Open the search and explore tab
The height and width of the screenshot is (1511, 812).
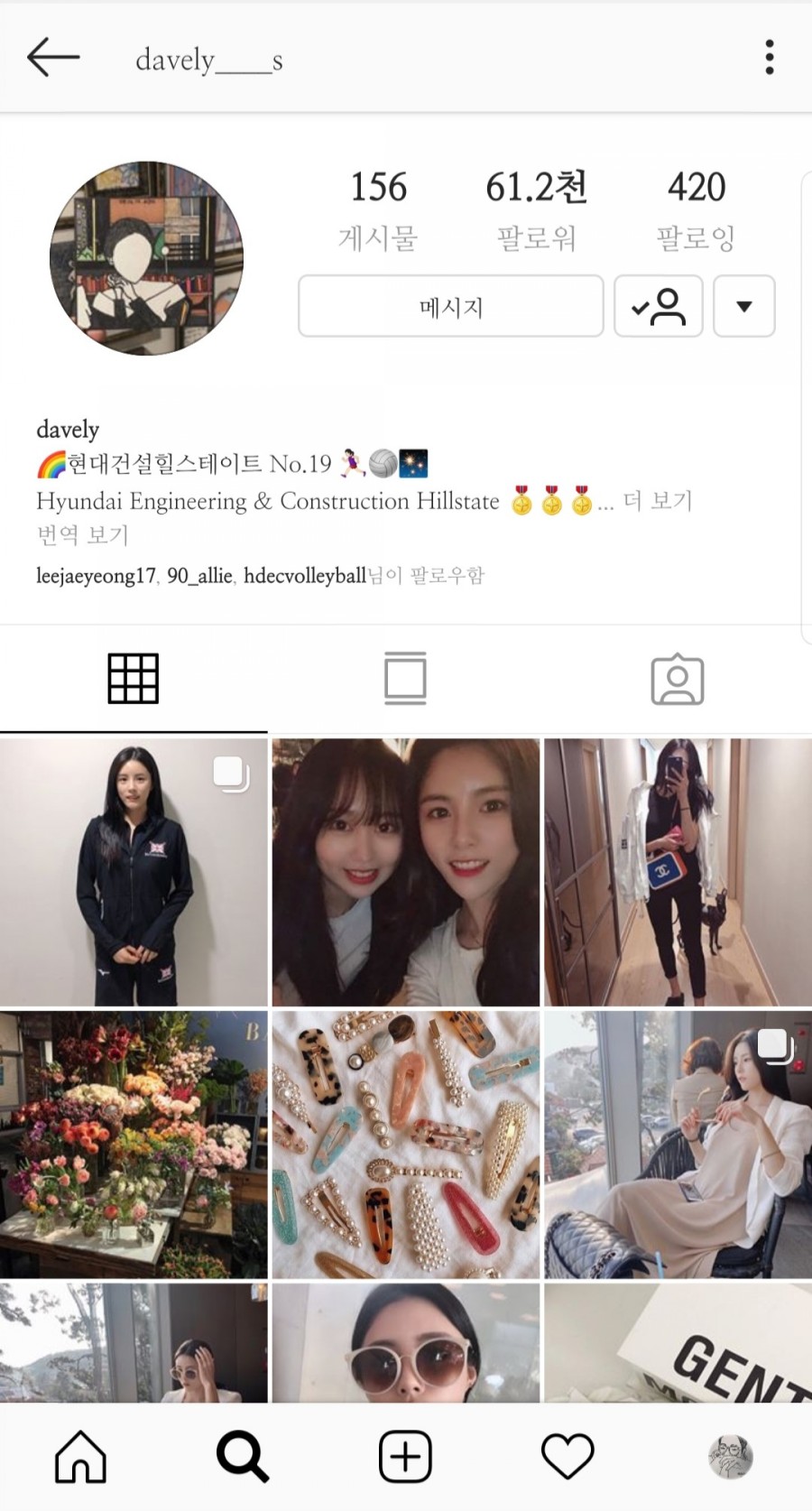pyautogui.click(x=243, y=1456)
